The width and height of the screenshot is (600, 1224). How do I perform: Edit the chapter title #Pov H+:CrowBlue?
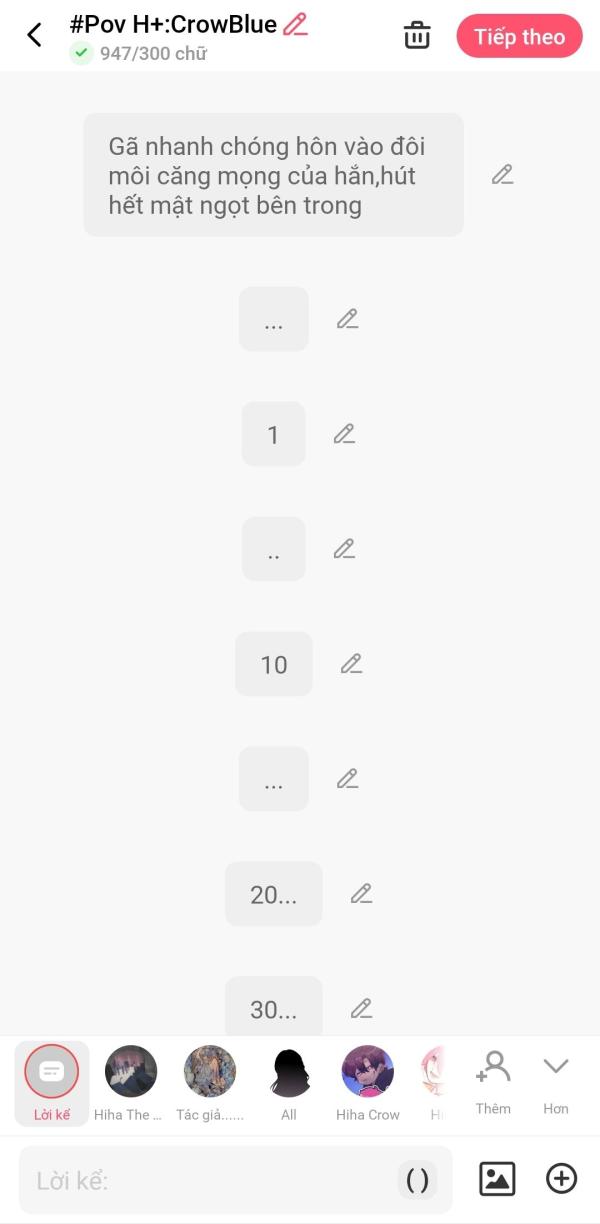pyautogui.click(x=295, y=25)
